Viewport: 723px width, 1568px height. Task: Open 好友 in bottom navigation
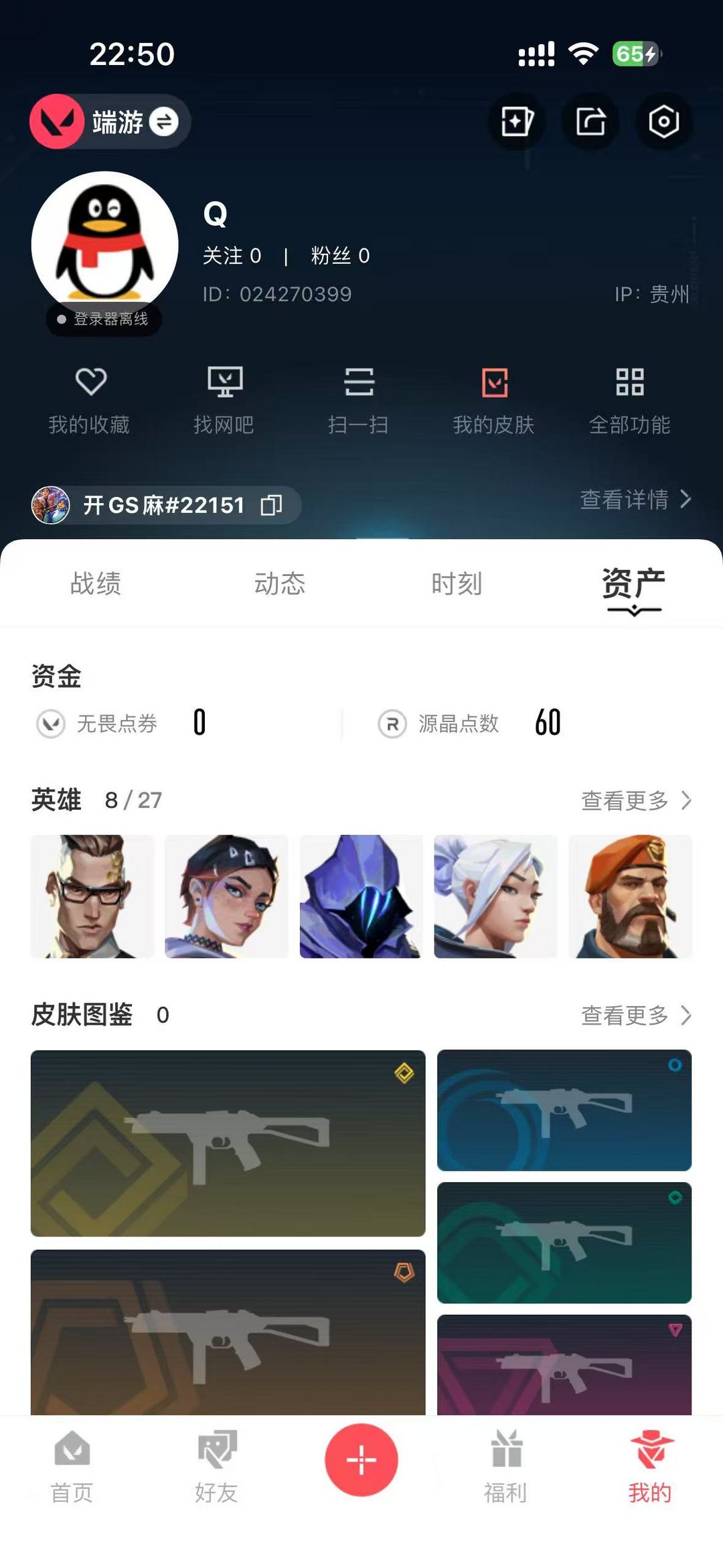(216, 1467)
